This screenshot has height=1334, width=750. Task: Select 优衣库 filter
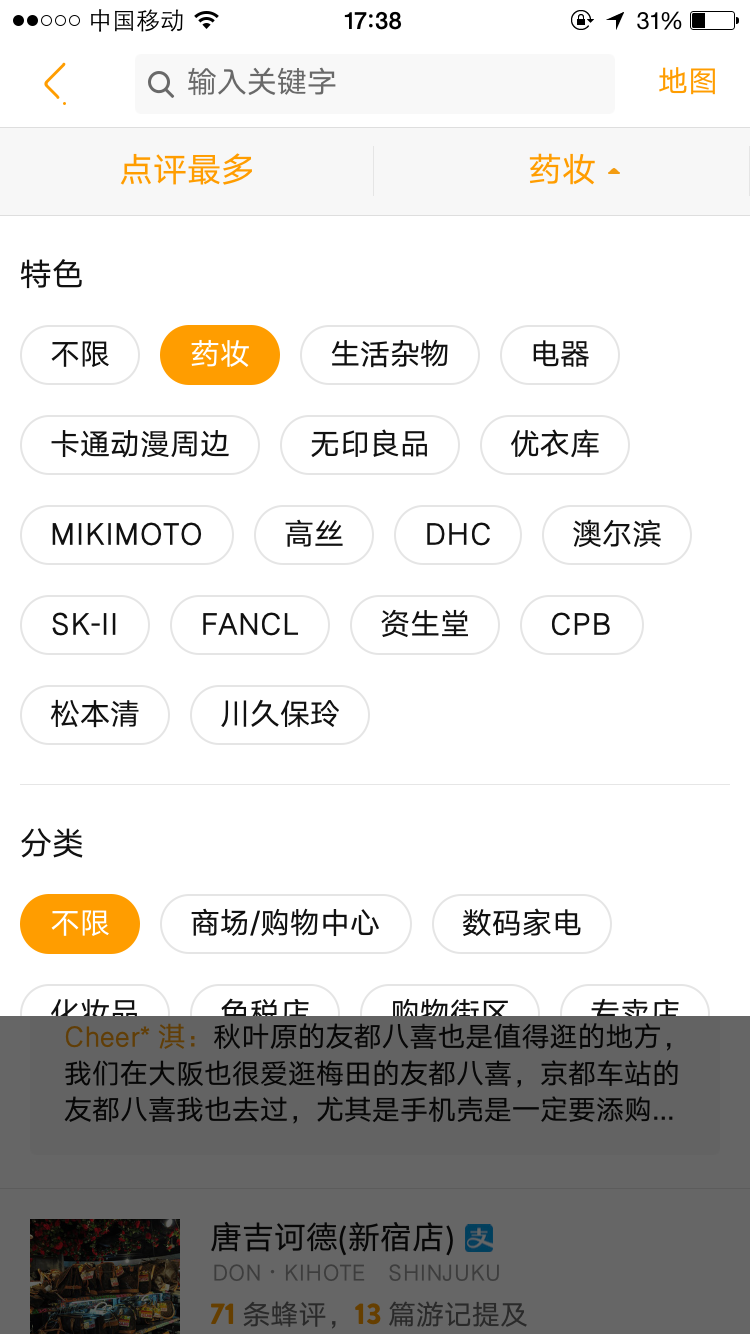555,445
